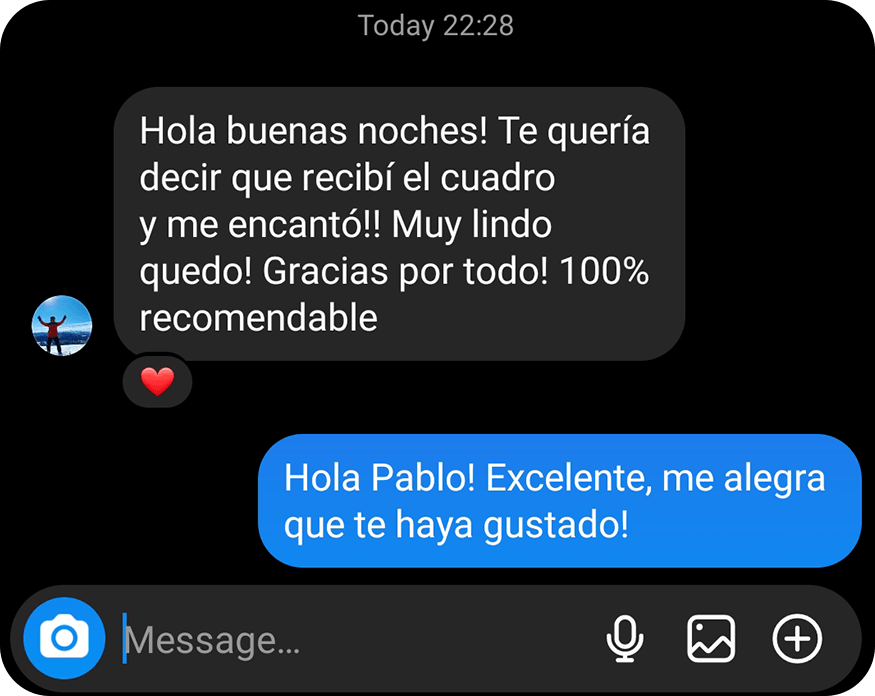875x696 pixels.
Task: Open the photo gallery picker
Action: point(711,638)
